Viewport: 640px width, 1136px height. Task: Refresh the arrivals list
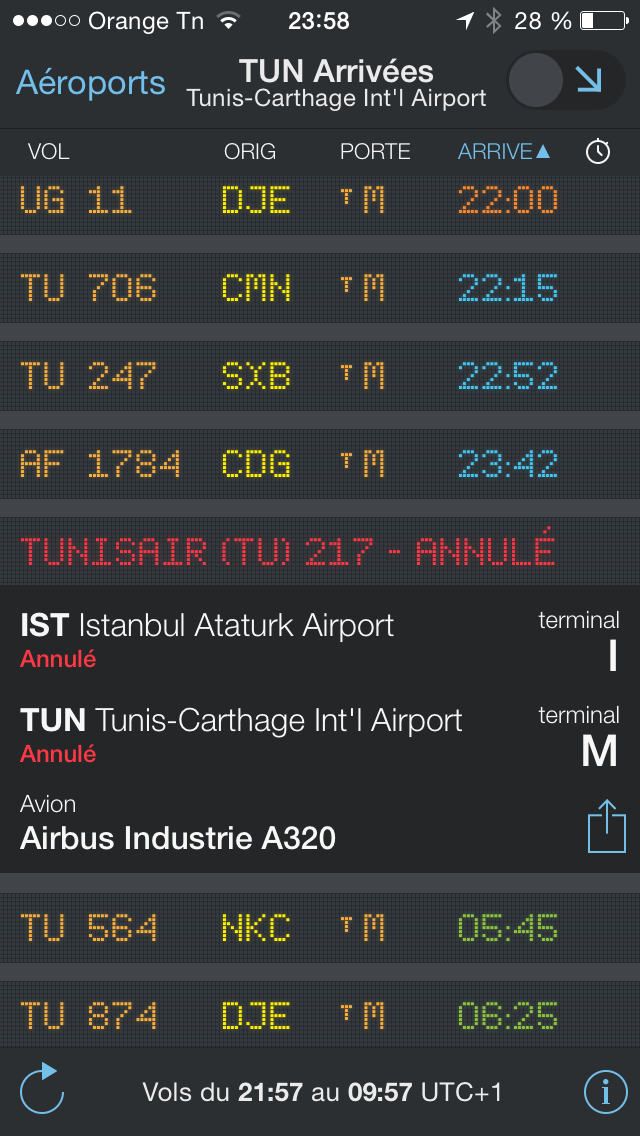[42, 1089]
